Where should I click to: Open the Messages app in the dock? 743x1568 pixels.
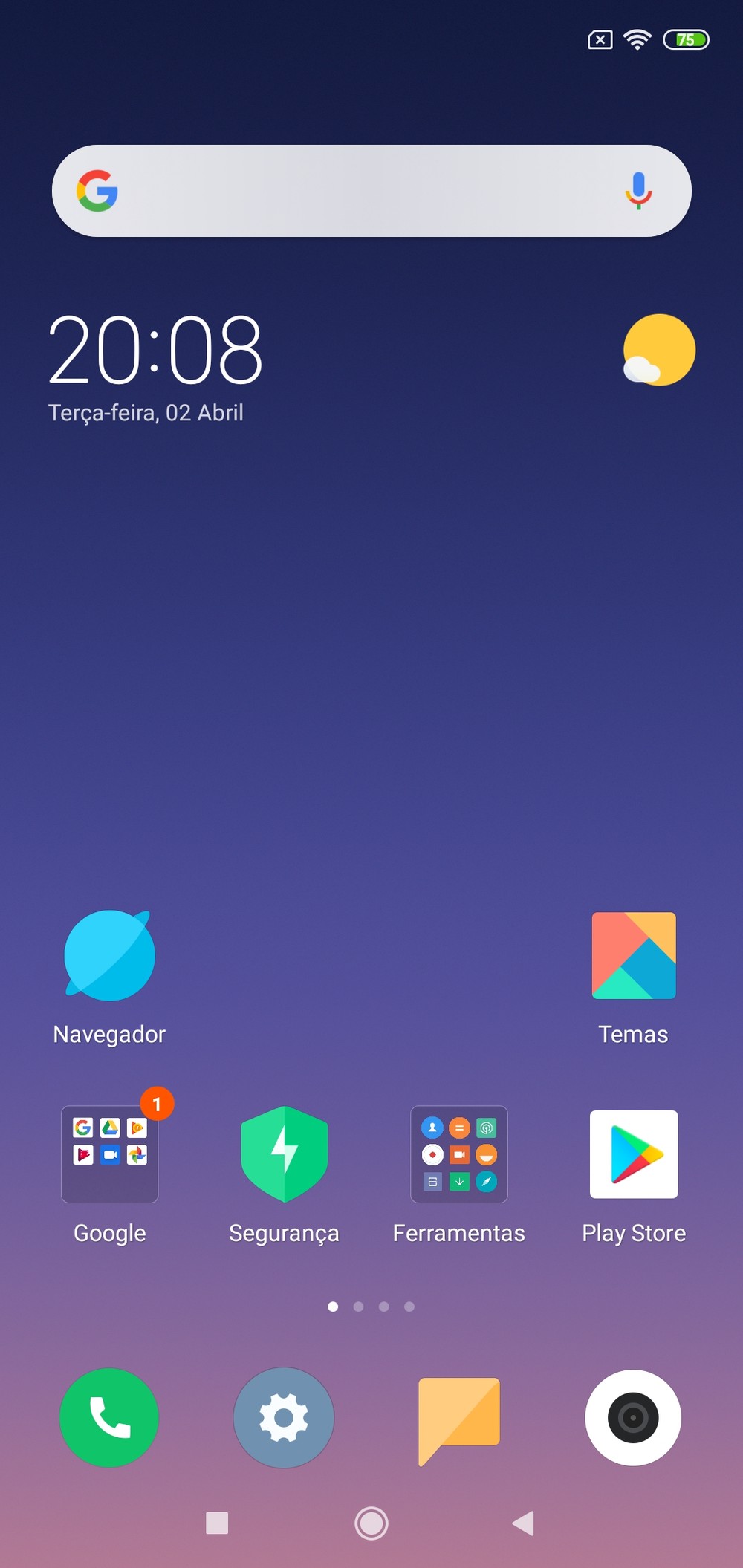coord(459,1417)
